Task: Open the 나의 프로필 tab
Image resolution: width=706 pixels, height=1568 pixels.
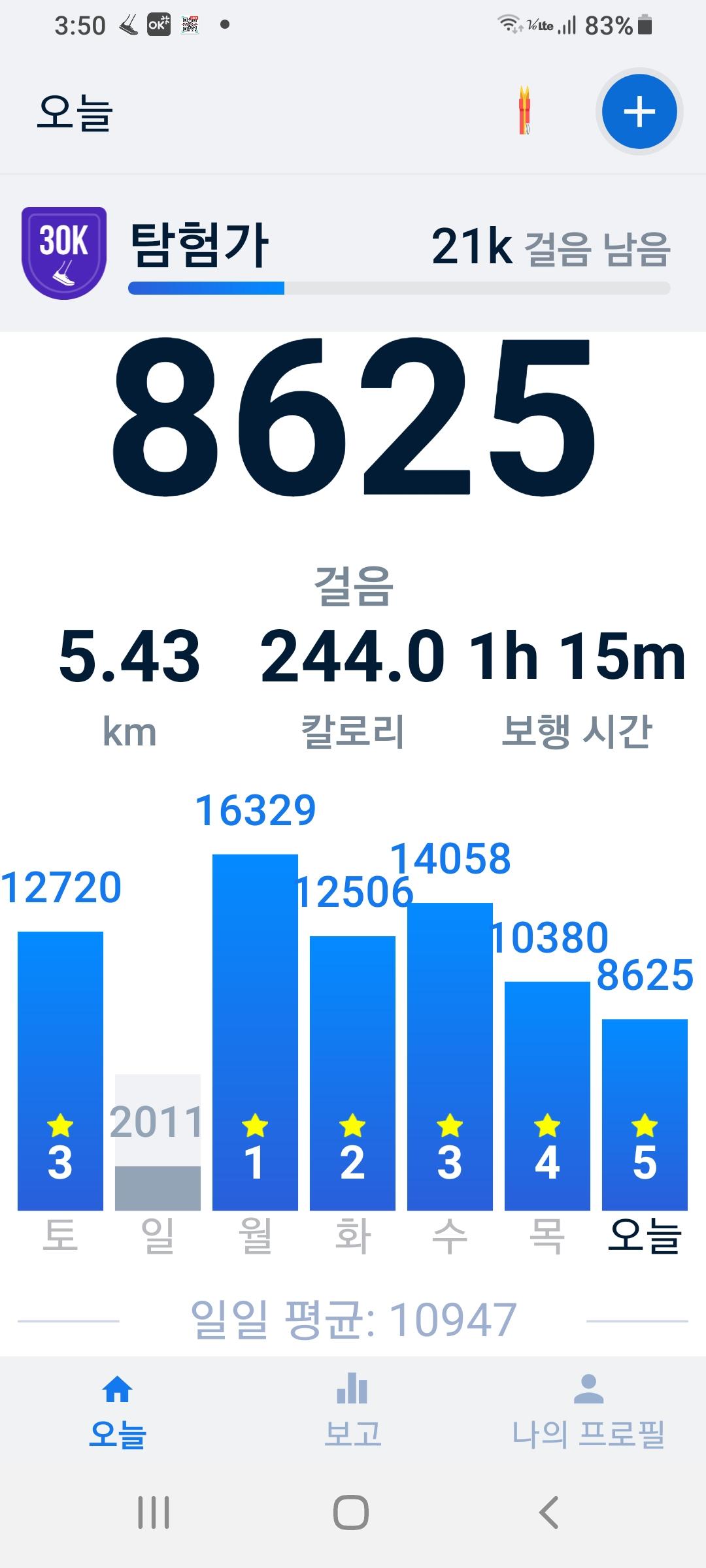Action: (588, 1411)
